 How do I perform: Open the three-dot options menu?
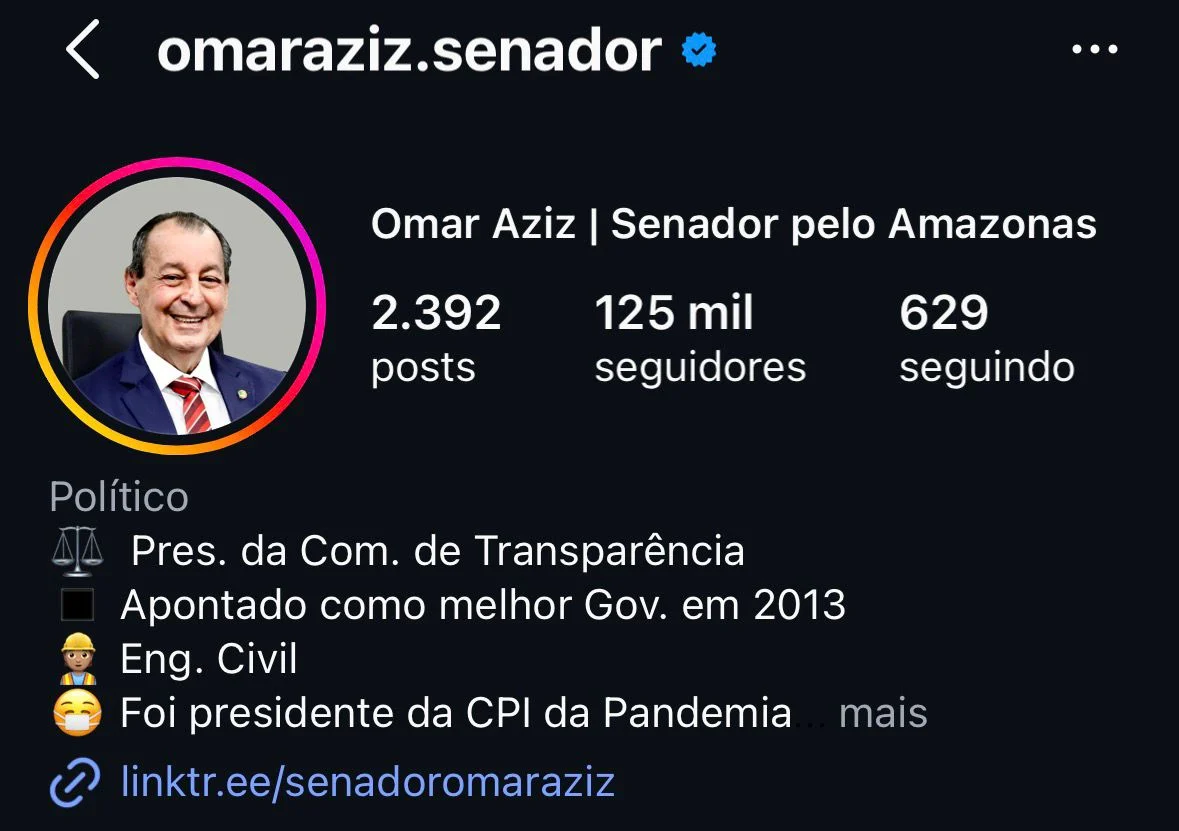tap(1093, 50)
